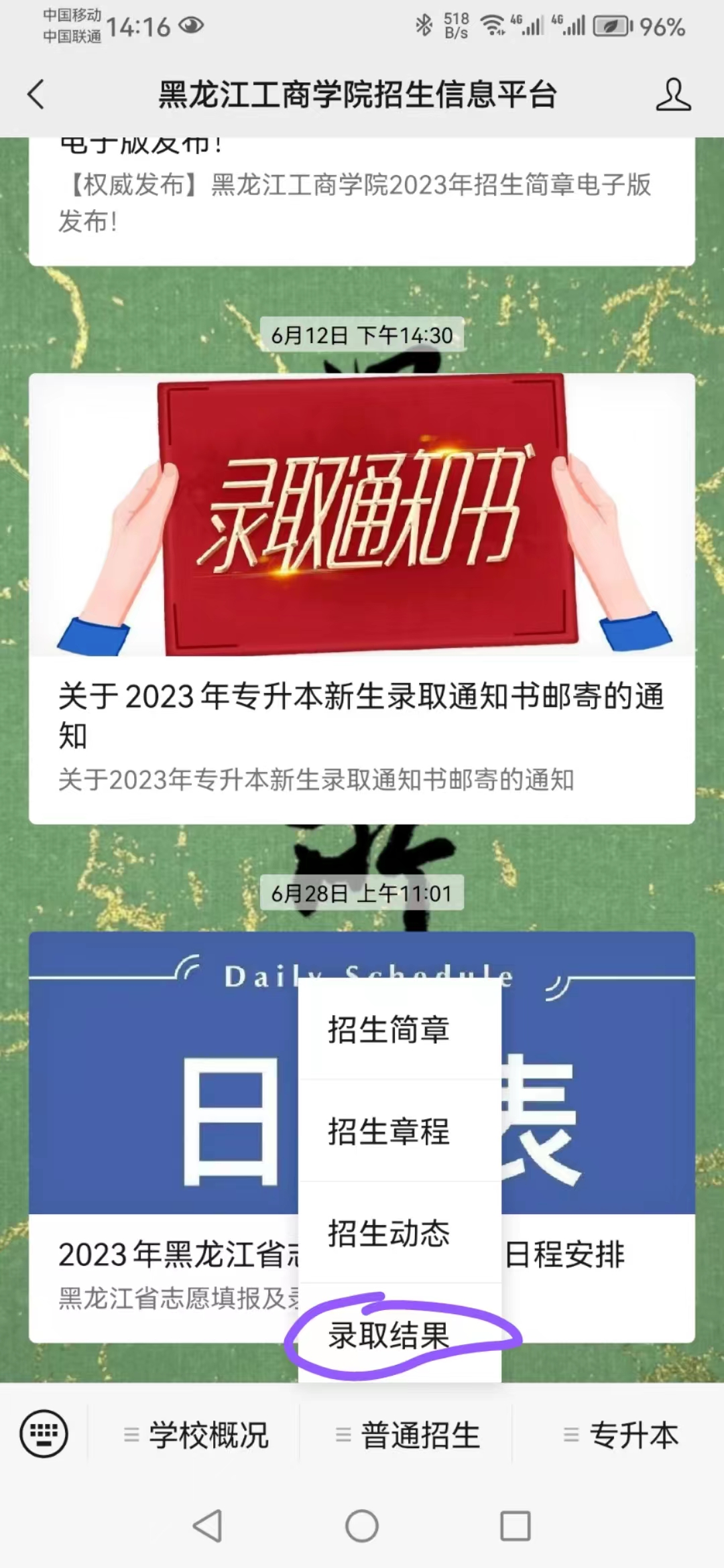Go back from the 黑龙江工商学院 platform page
Screen dimensions: 724x1568
click(36, 94)
